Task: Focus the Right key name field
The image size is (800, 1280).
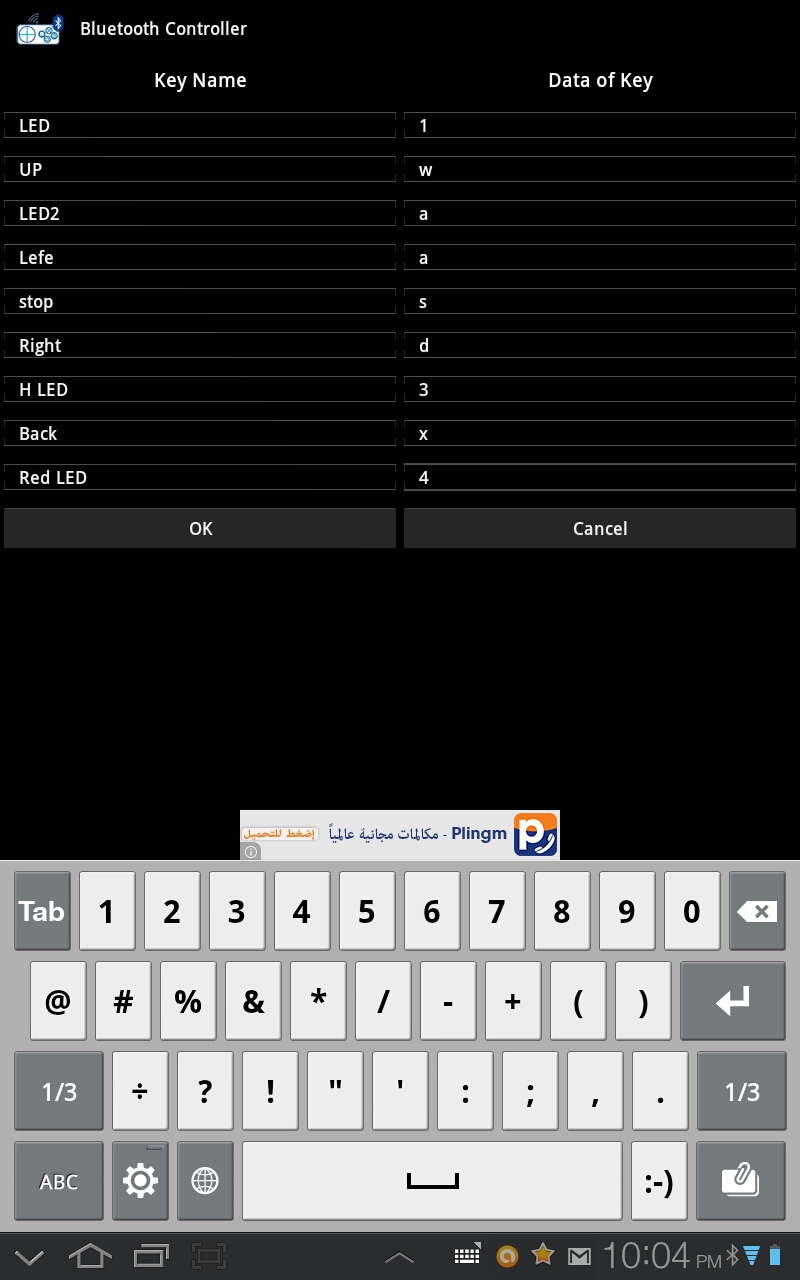Action: (200, 346)
